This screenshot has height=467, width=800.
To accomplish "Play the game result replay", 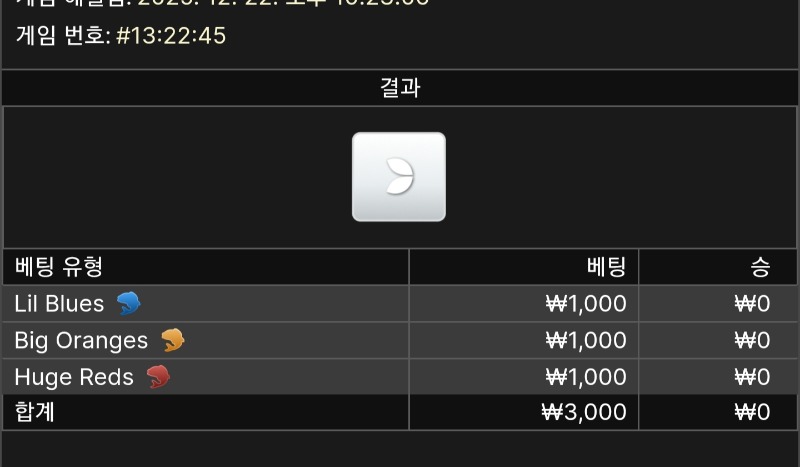I will 398,177.
